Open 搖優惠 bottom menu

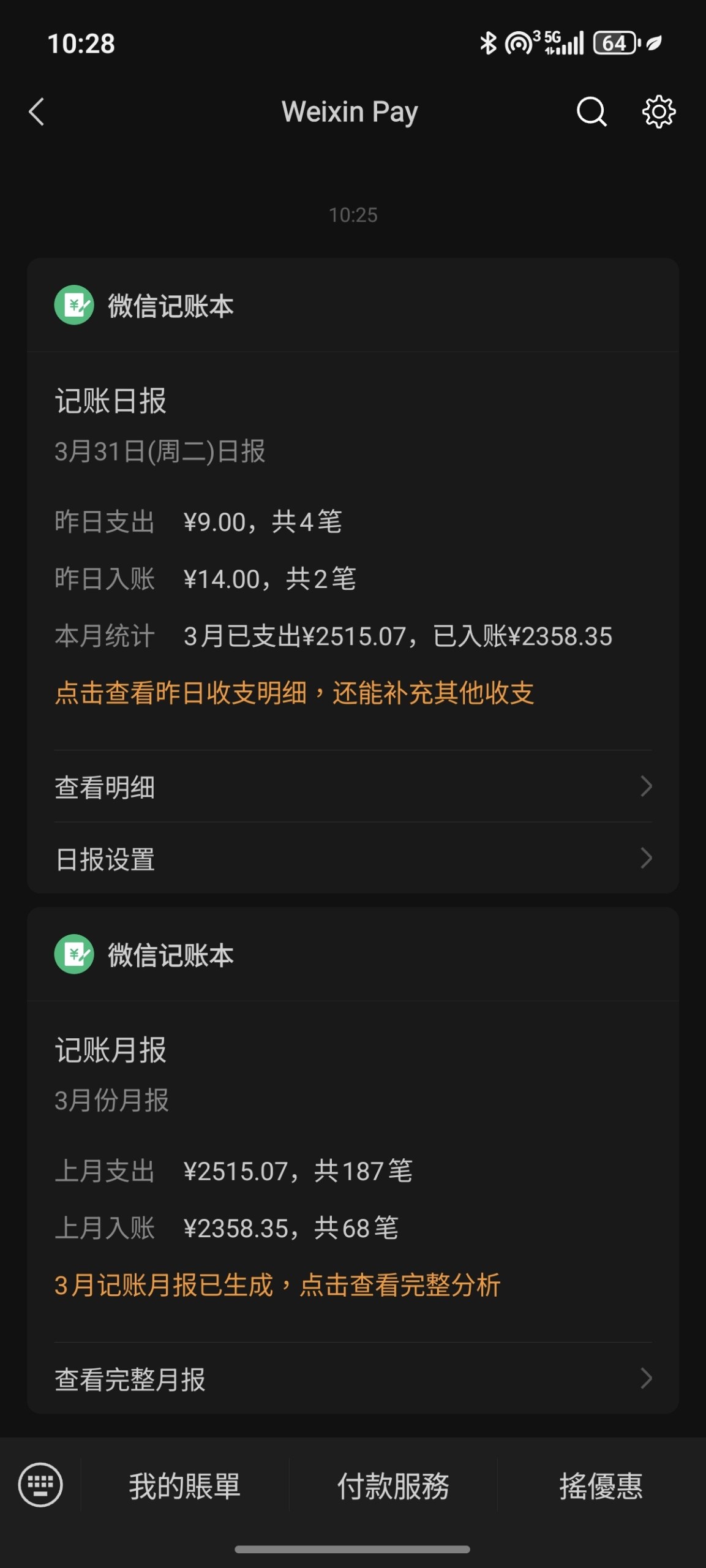[x=601, y=1486]
